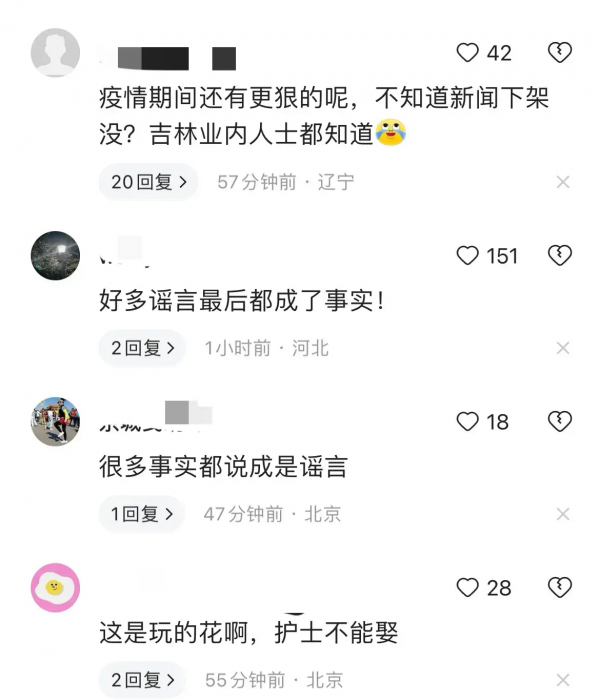The image size is (600, 700).
Task: Like the comment 好多谣言最后都成了事实
Action: (467, 256)
